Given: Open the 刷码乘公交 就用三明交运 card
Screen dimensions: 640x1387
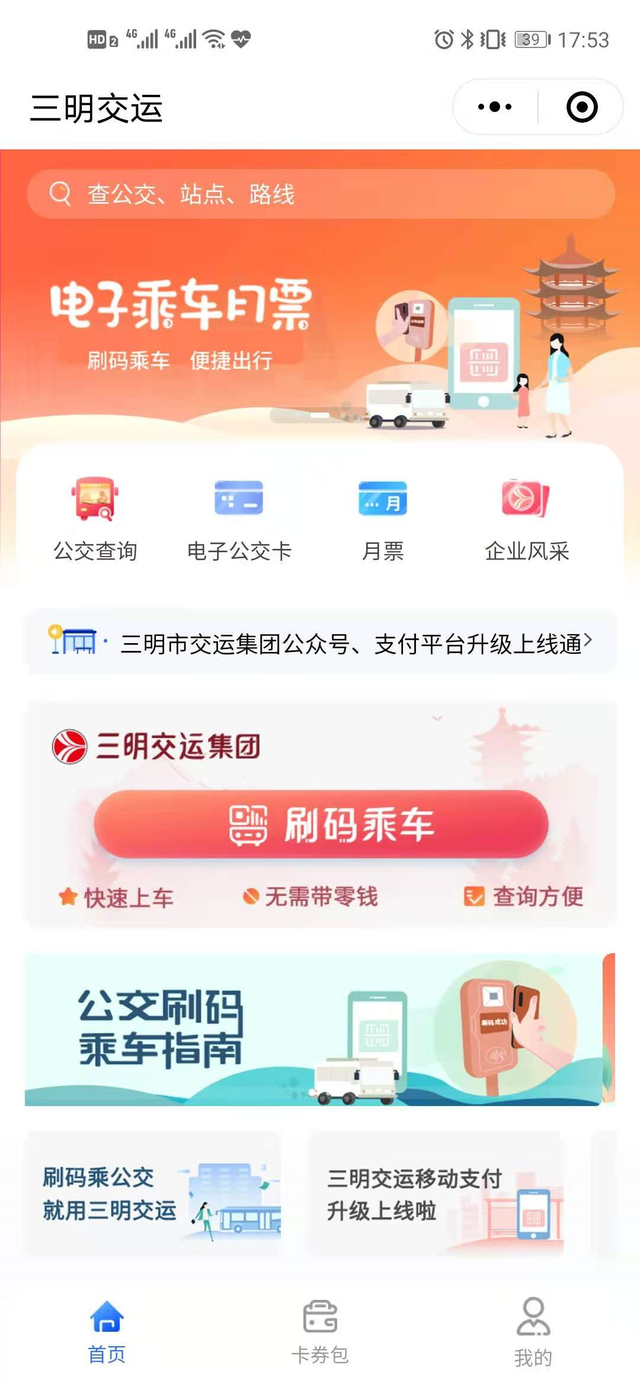Looking at the screenshot, I should 152,1194.
